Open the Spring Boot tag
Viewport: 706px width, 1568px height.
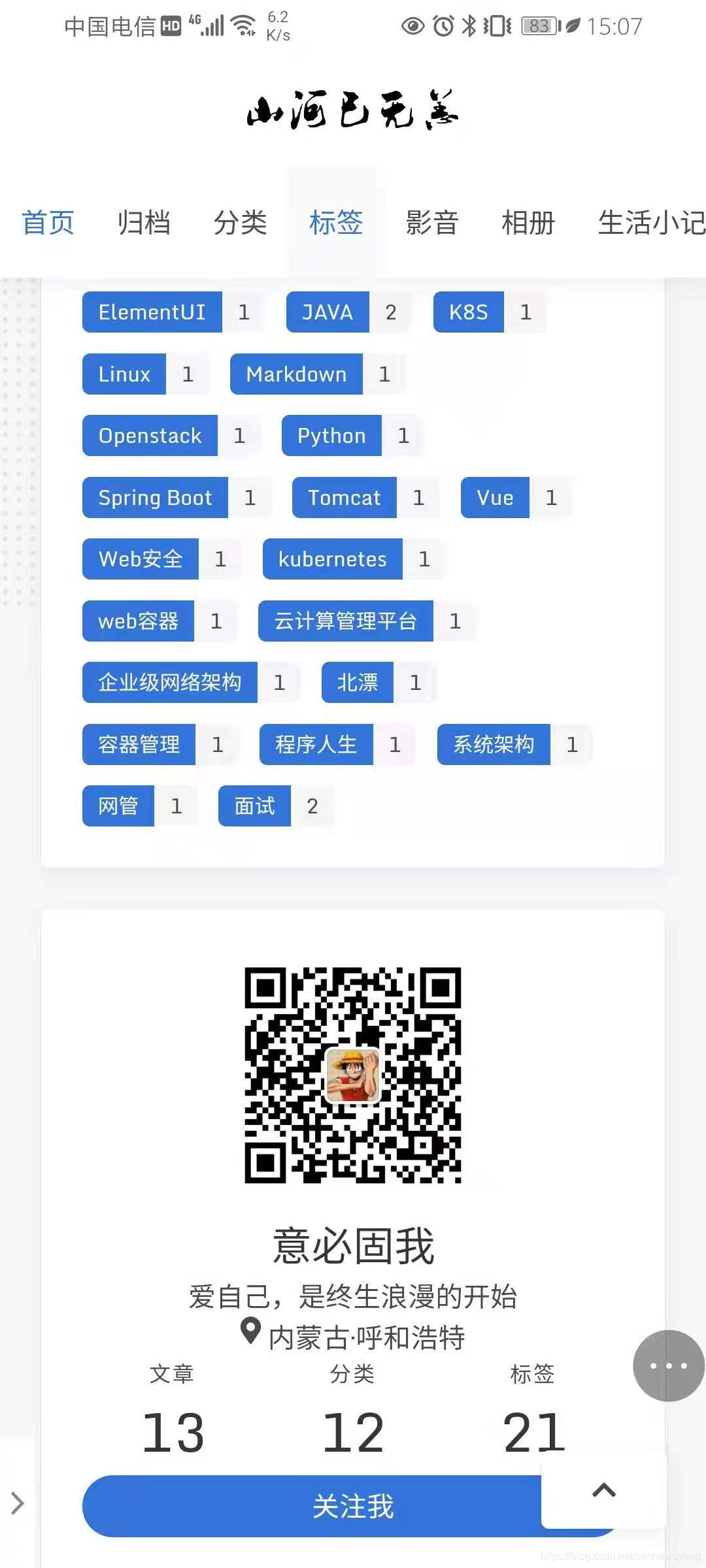[x=154, y=497]
